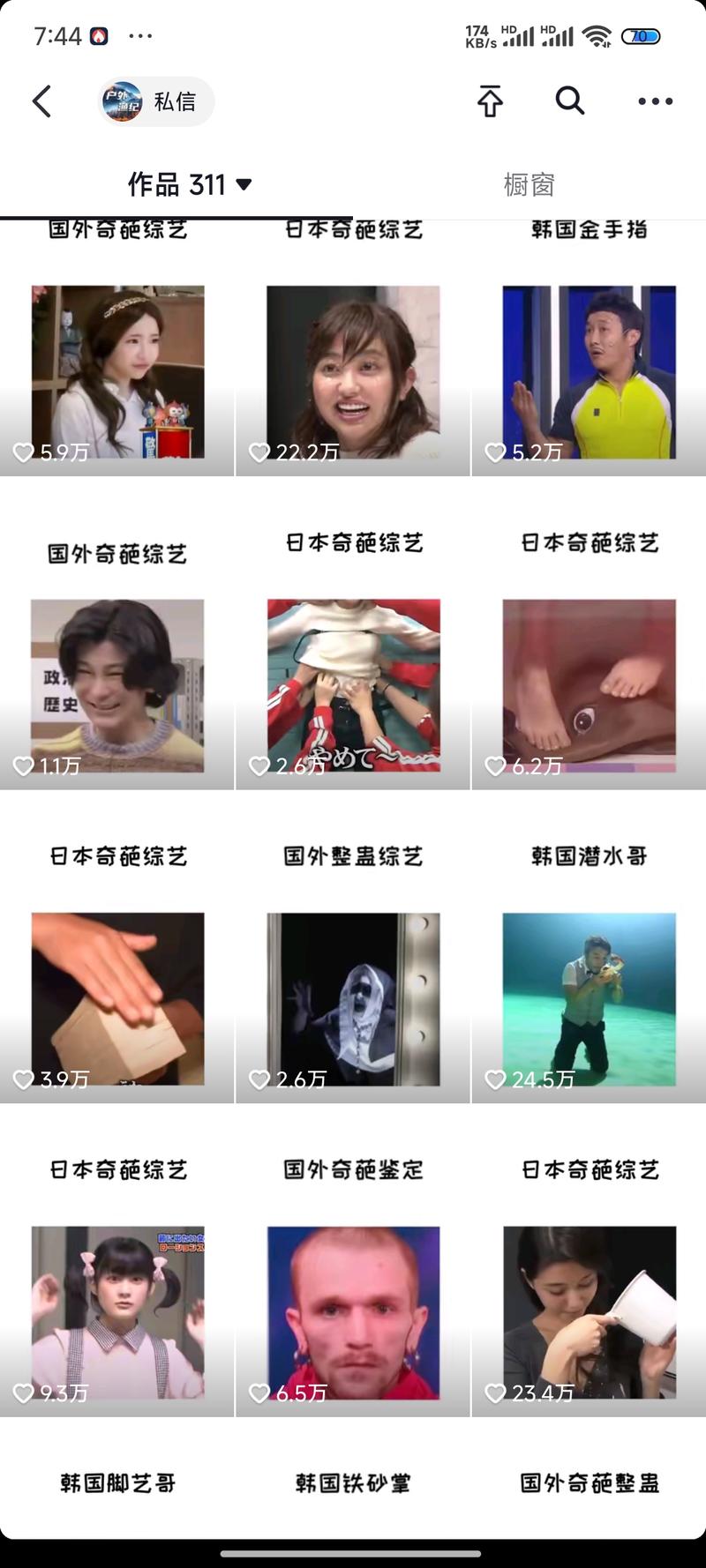Image resolution: width=706 pixels, height=1568 pixels.
Task: Open the 韩国铁砂掌 video tile
Action: 353,1490
